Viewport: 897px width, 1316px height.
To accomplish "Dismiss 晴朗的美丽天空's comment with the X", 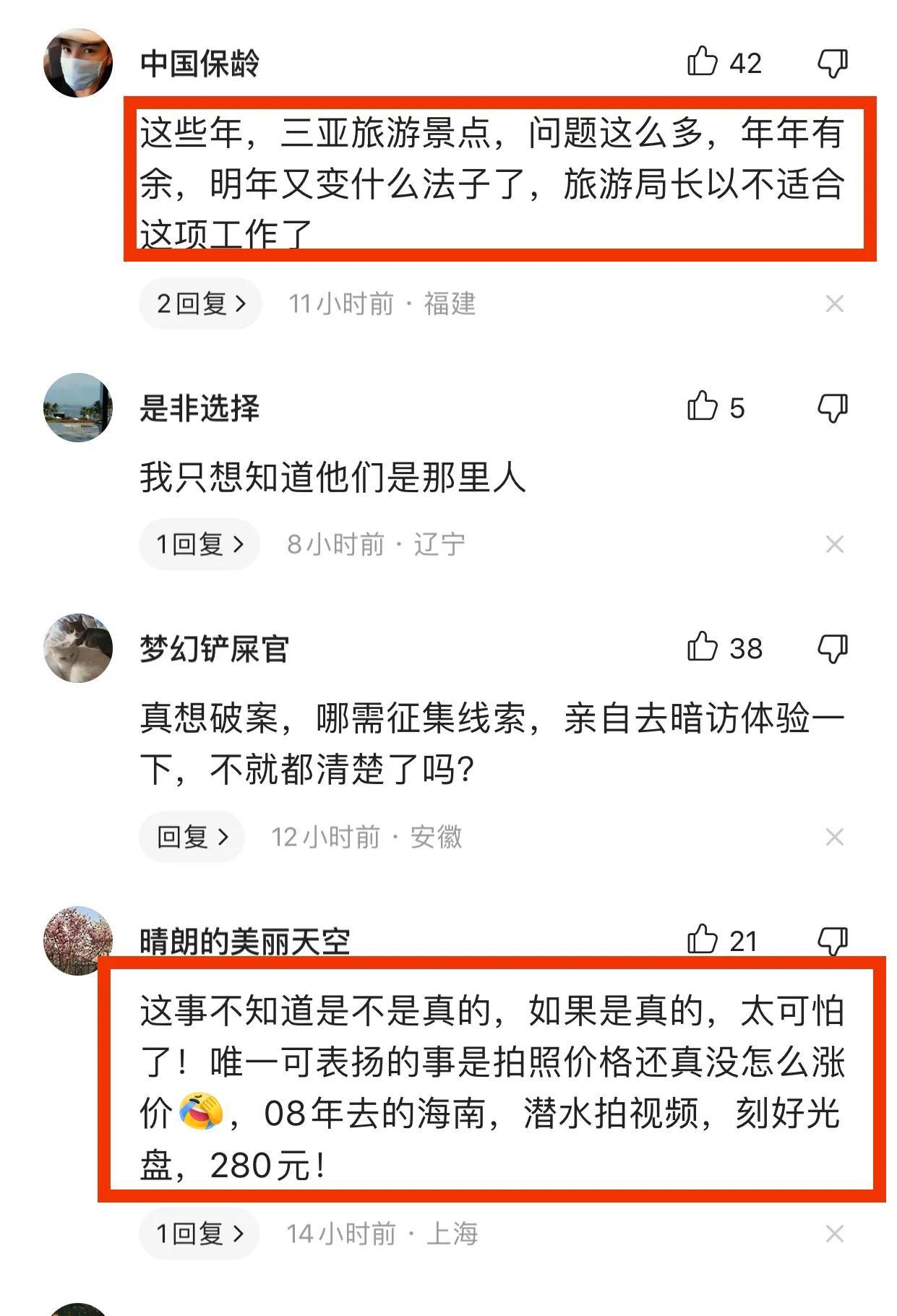I will pos(834,1234).
